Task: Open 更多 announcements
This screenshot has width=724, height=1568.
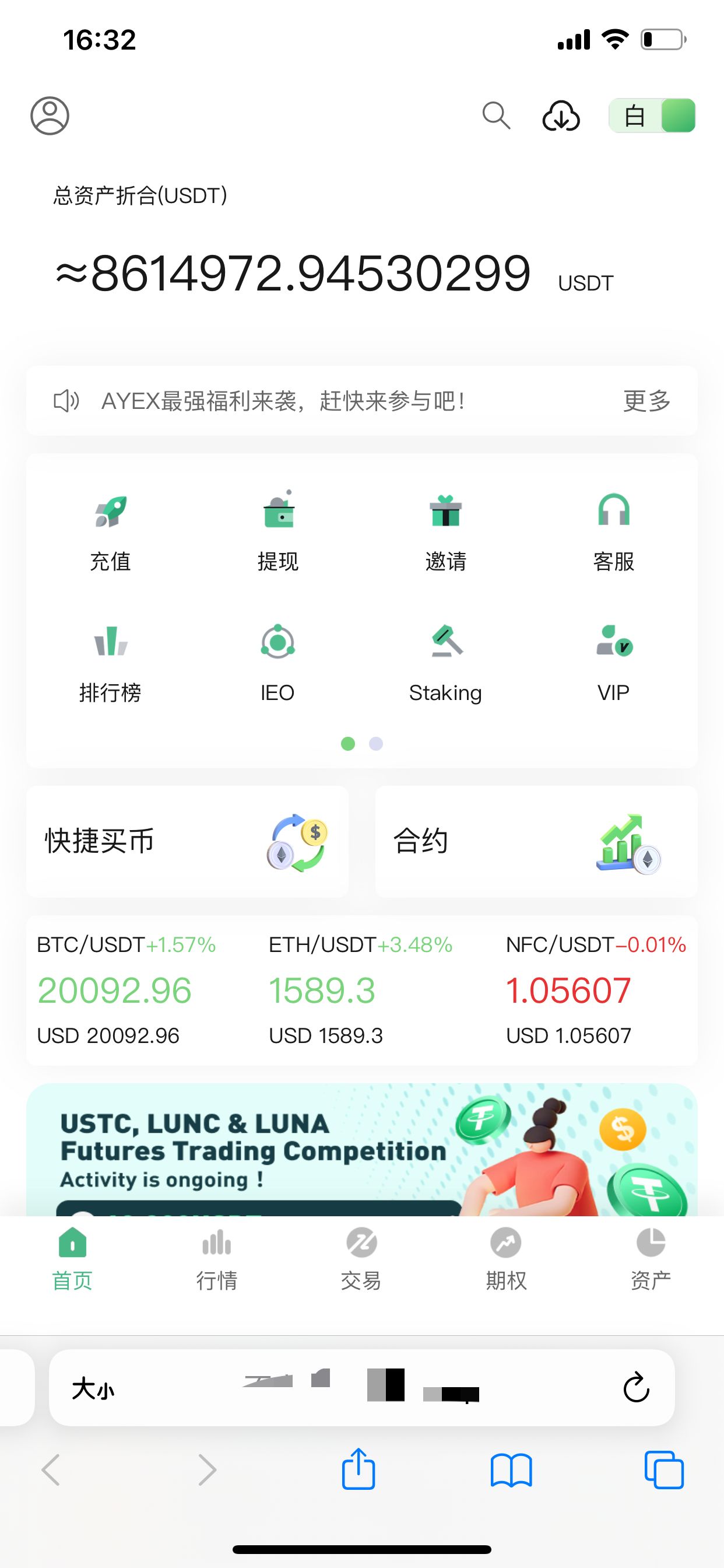Action: pyautogui.click(x=646, y=401)
